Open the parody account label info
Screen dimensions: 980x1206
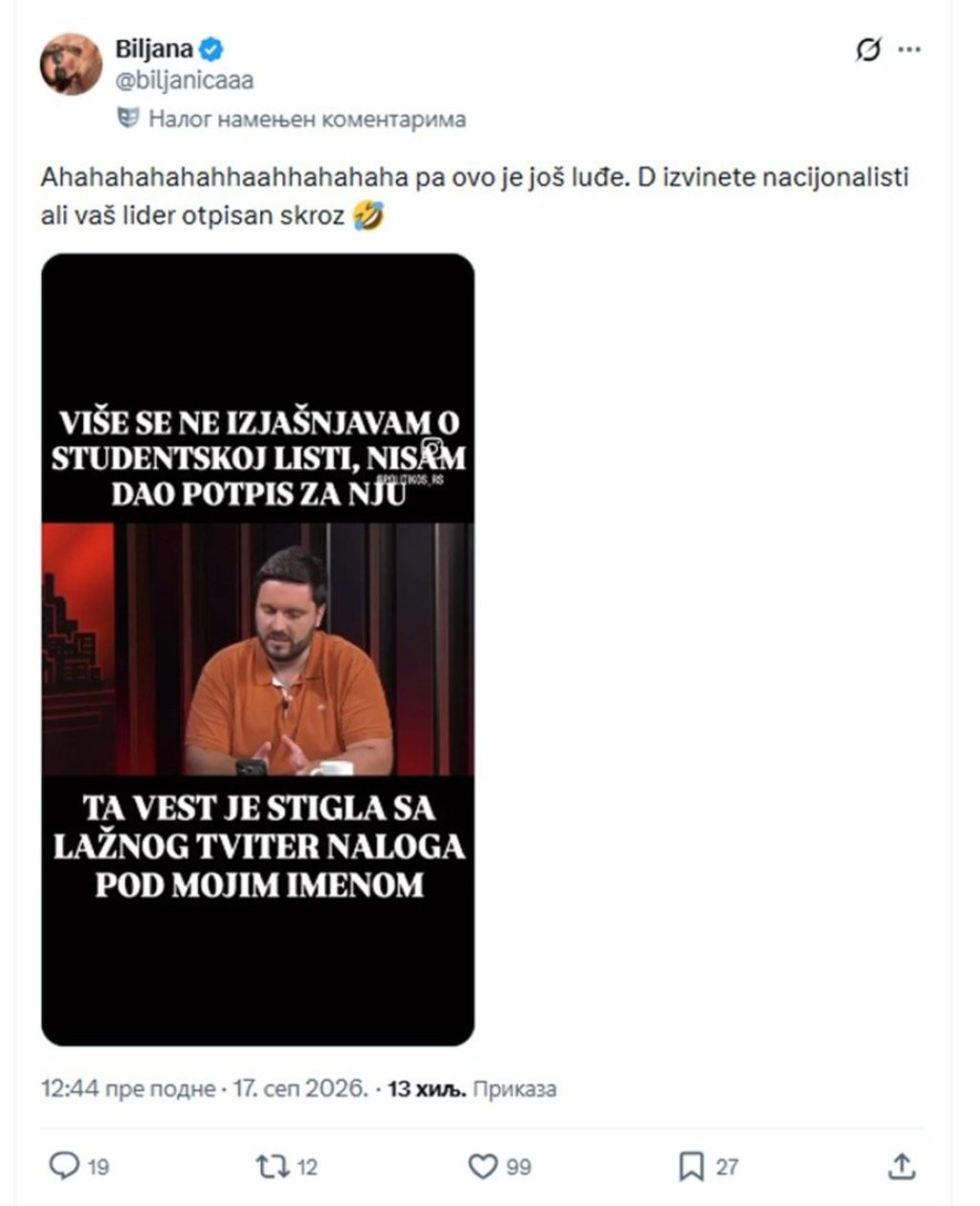[292, 119]
